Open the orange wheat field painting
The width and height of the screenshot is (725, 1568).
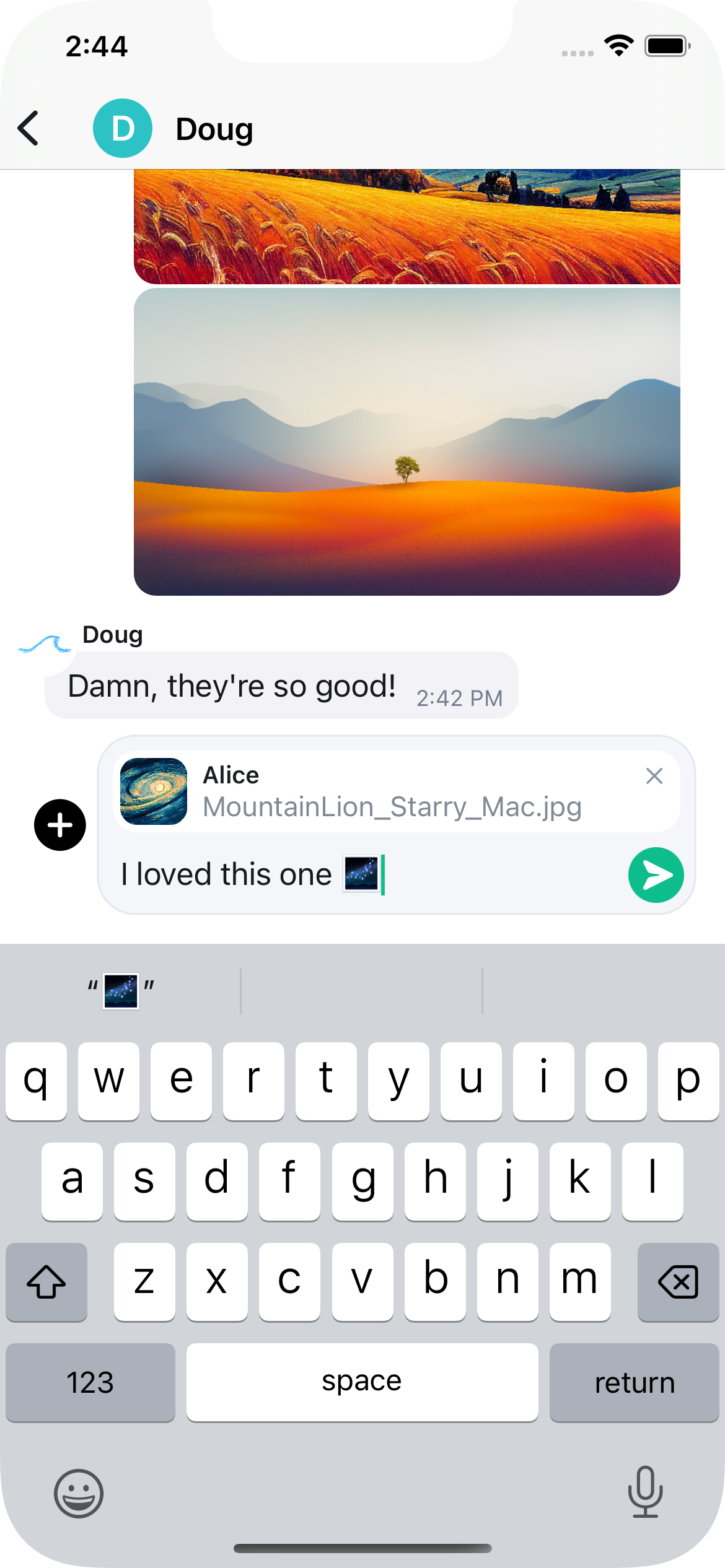(406, 227)
